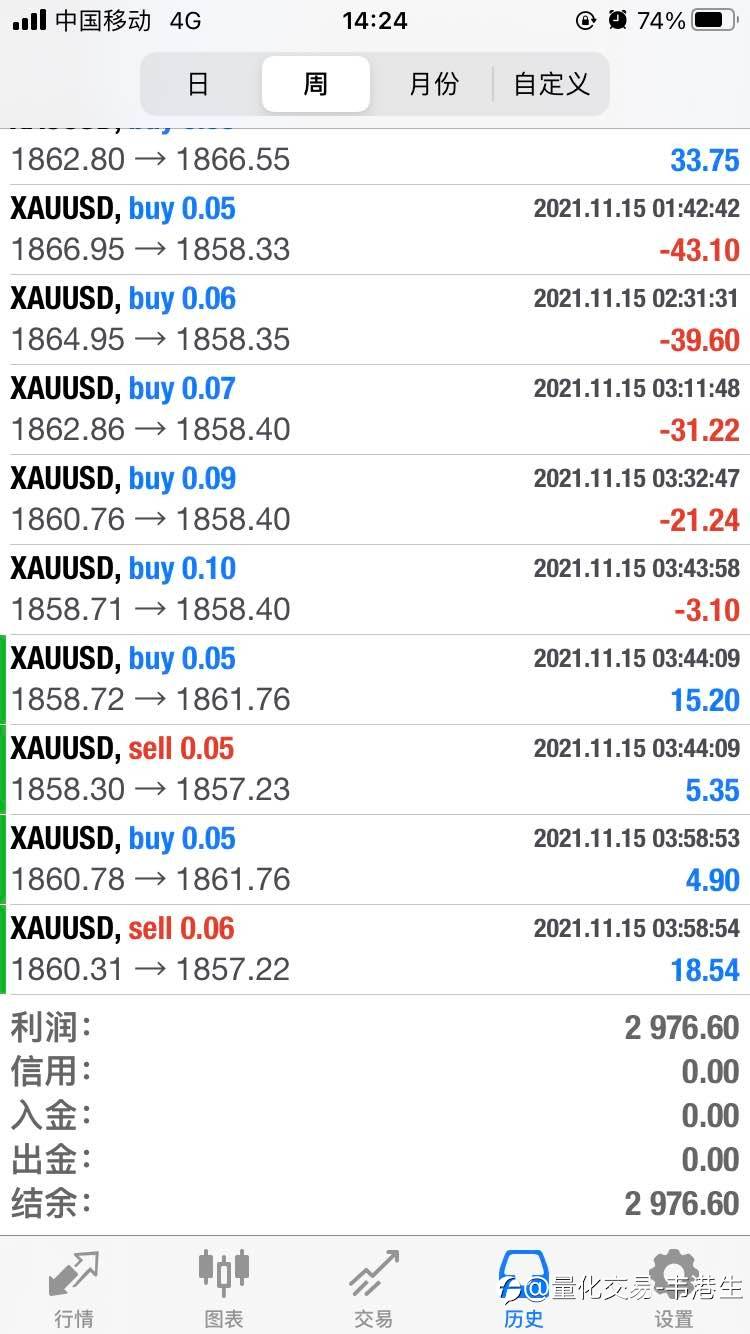Switch to the 日 period tab
Viewport: 750px width, 1334px height.
[199, 84]
